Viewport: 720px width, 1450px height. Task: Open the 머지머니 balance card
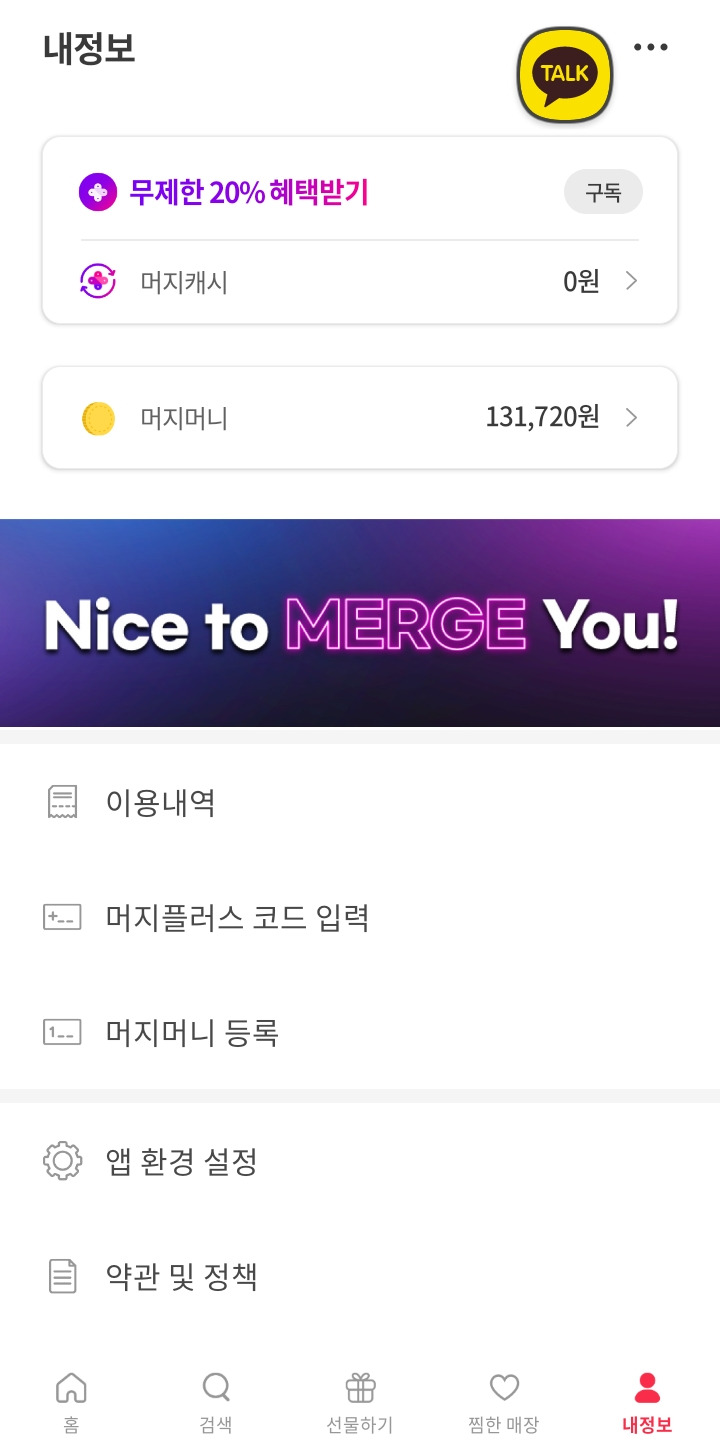[x=360, y=417]
